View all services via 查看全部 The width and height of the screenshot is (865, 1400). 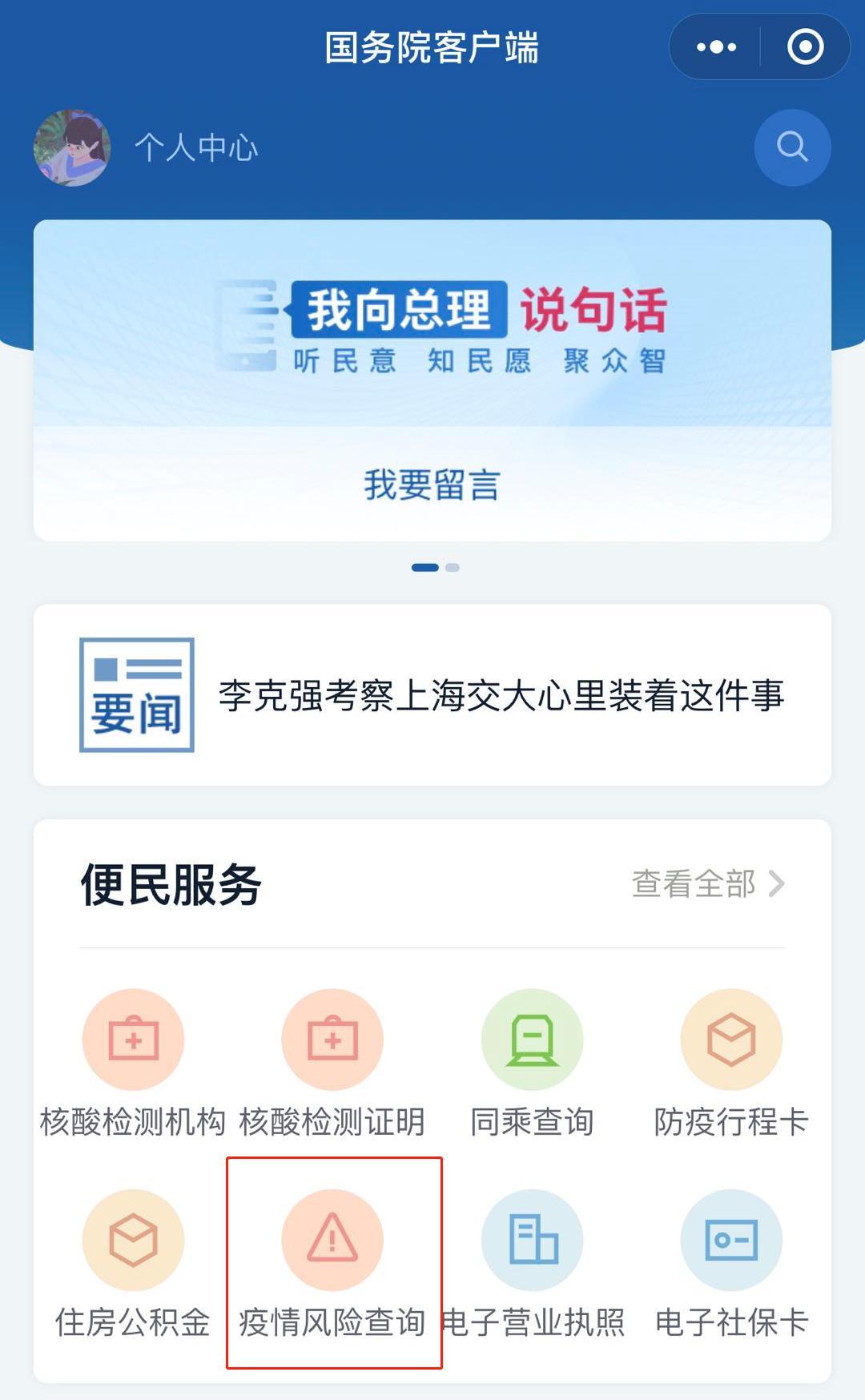pyautogui.click(x=707, y=883)
